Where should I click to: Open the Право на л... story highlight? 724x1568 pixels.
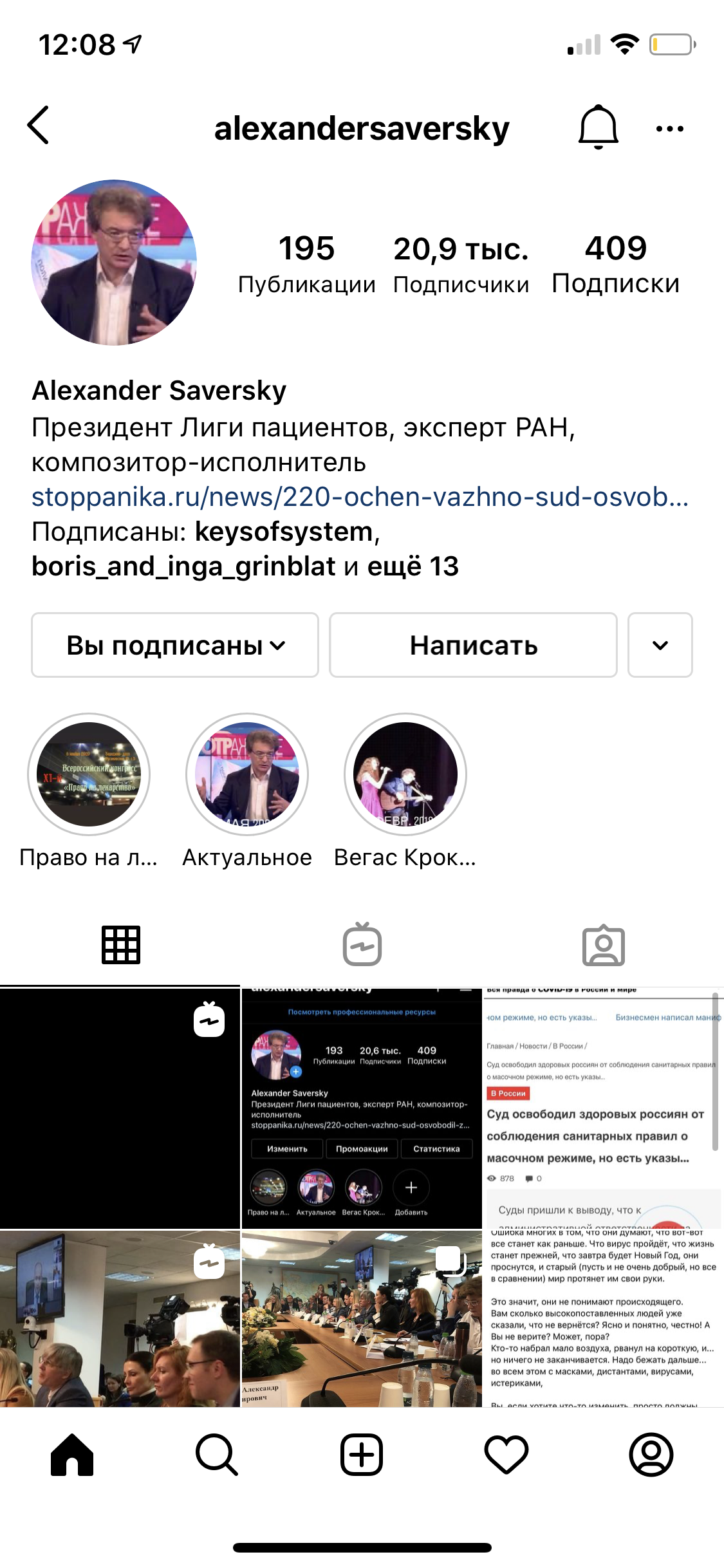(x=89, y=774)
